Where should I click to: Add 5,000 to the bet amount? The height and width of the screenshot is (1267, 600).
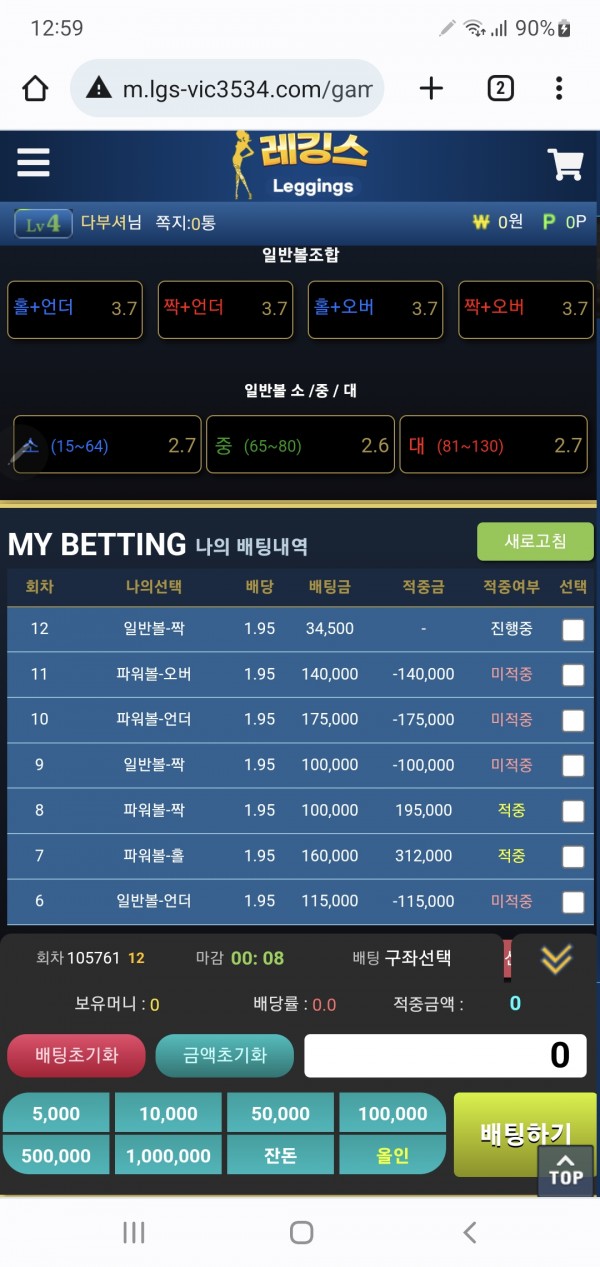pos(56,1113)
